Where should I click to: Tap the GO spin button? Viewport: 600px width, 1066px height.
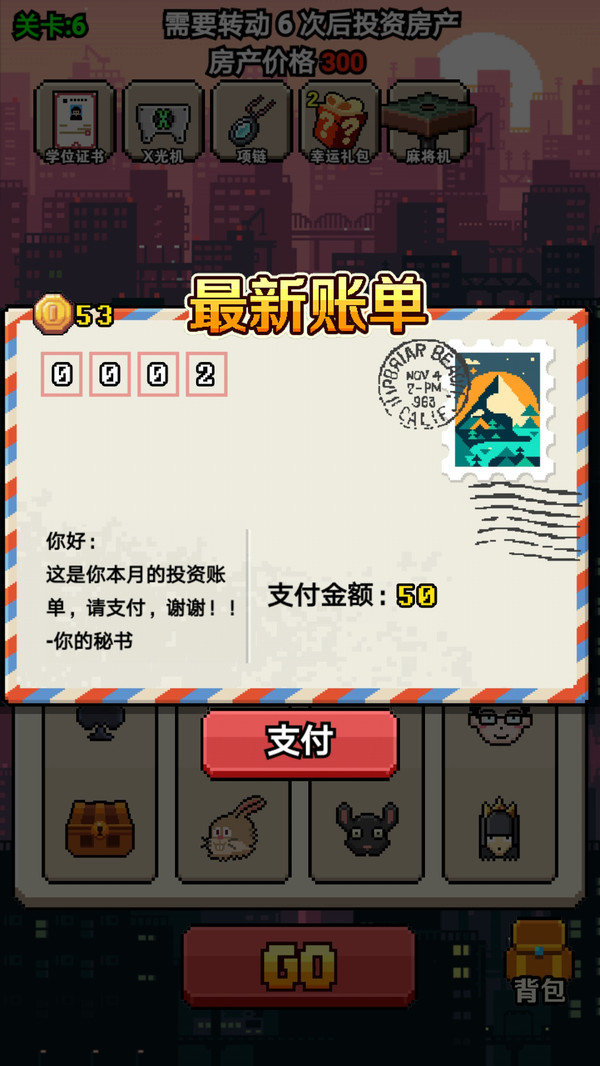pos(299,966)
